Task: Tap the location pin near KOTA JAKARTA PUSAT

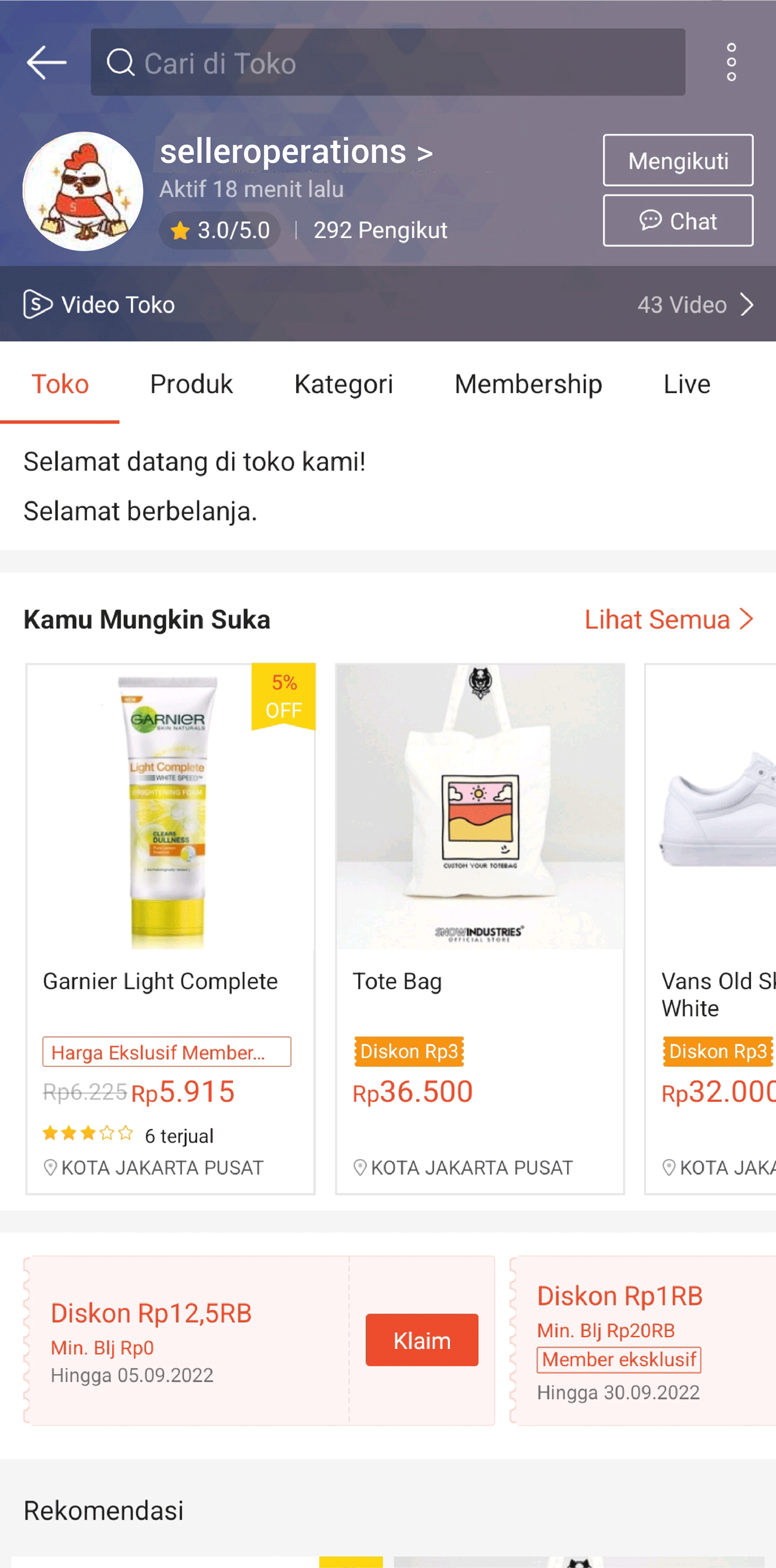Action: (51, 1167)
